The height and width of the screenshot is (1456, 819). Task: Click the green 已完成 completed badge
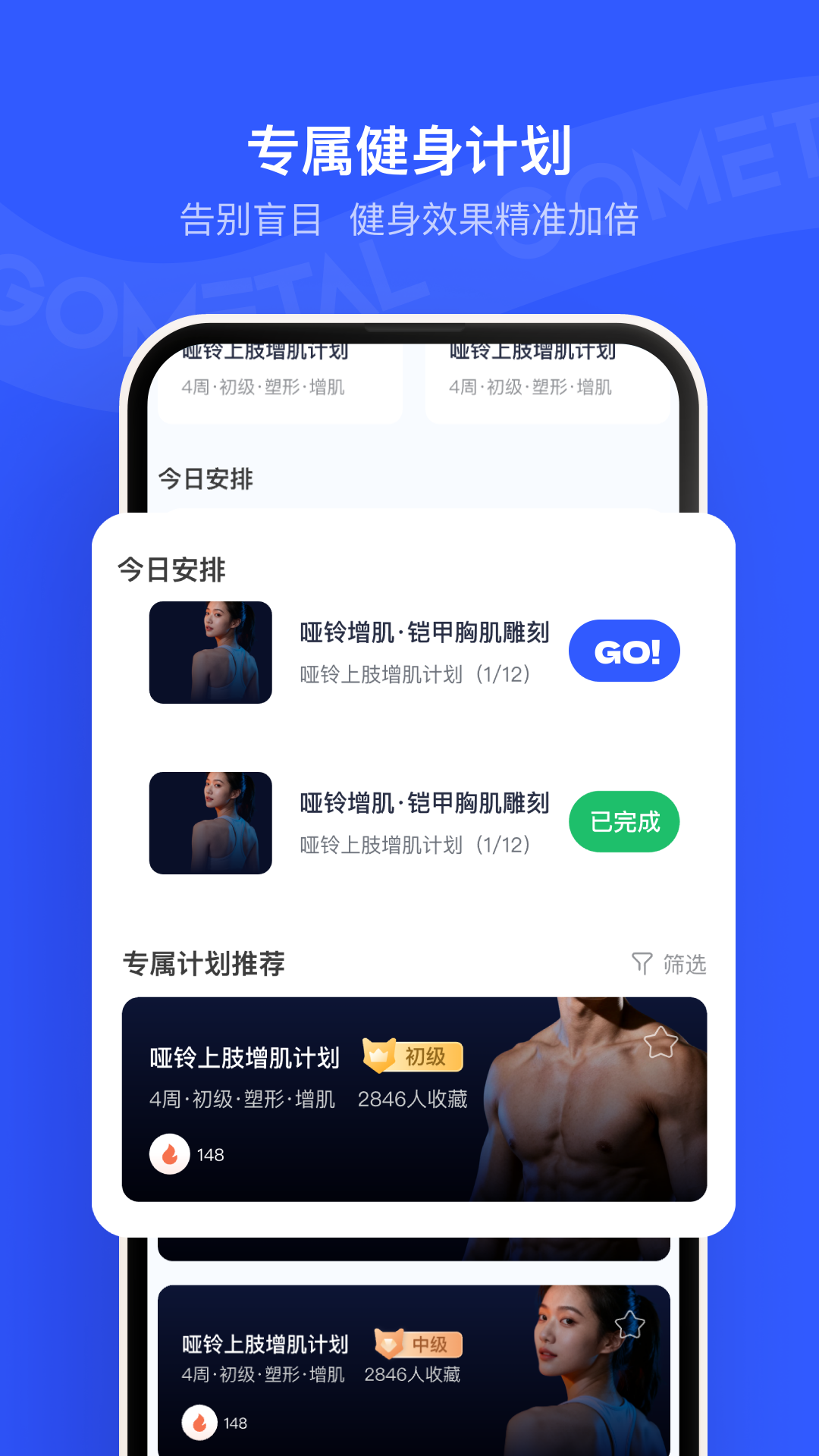point(624,821)
